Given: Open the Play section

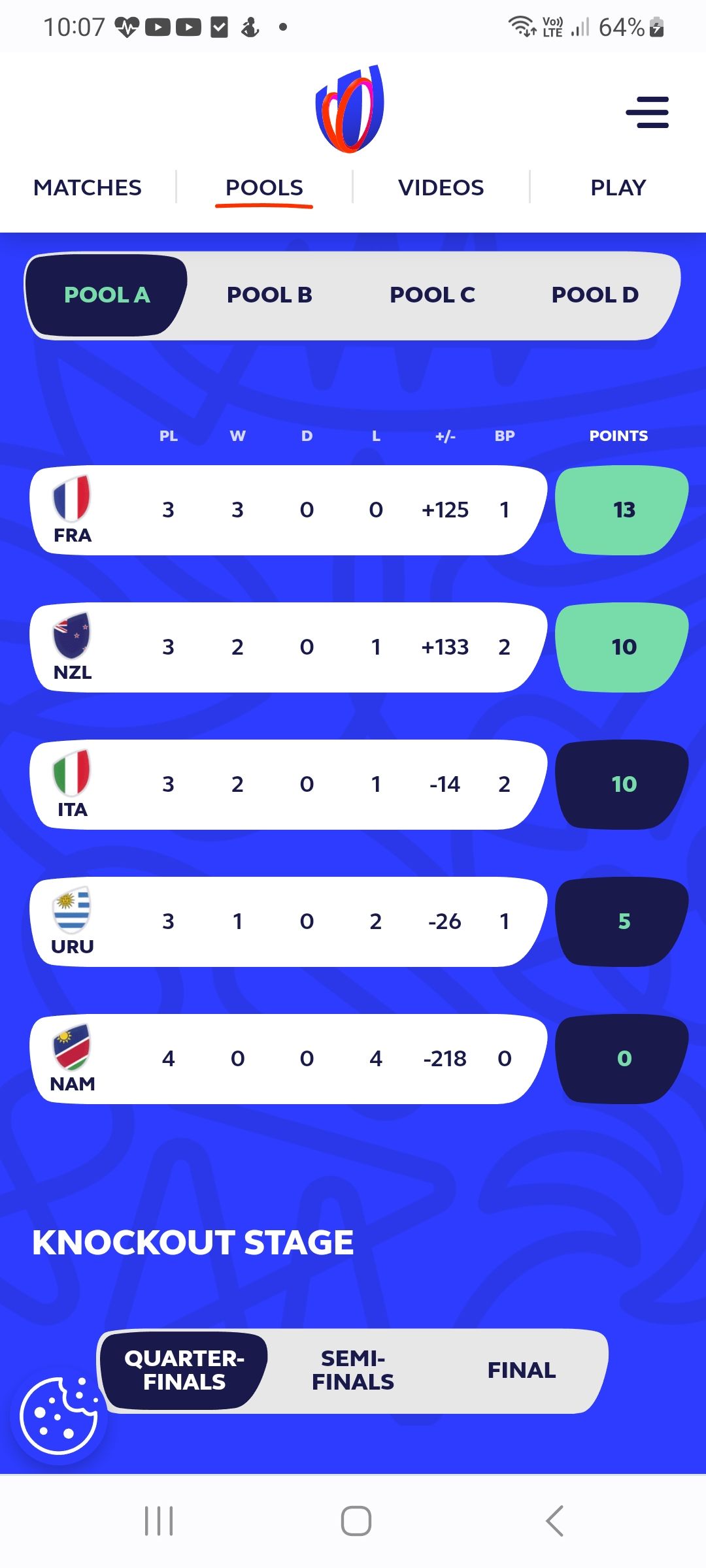Looking at the screenshot, I should tap(618, 188).
